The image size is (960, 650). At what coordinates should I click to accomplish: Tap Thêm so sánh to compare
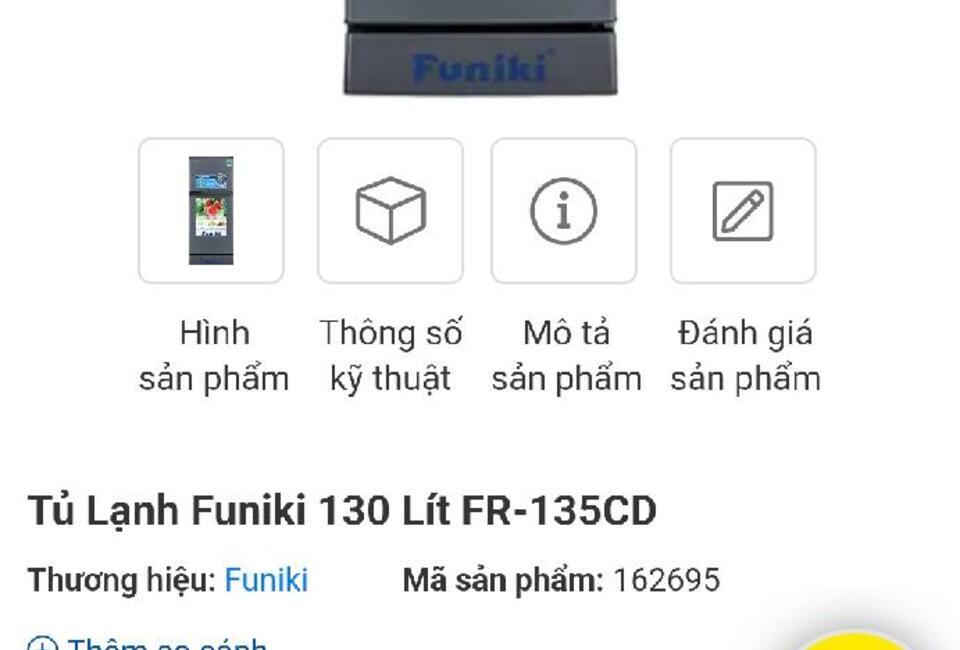coord(150,644)
